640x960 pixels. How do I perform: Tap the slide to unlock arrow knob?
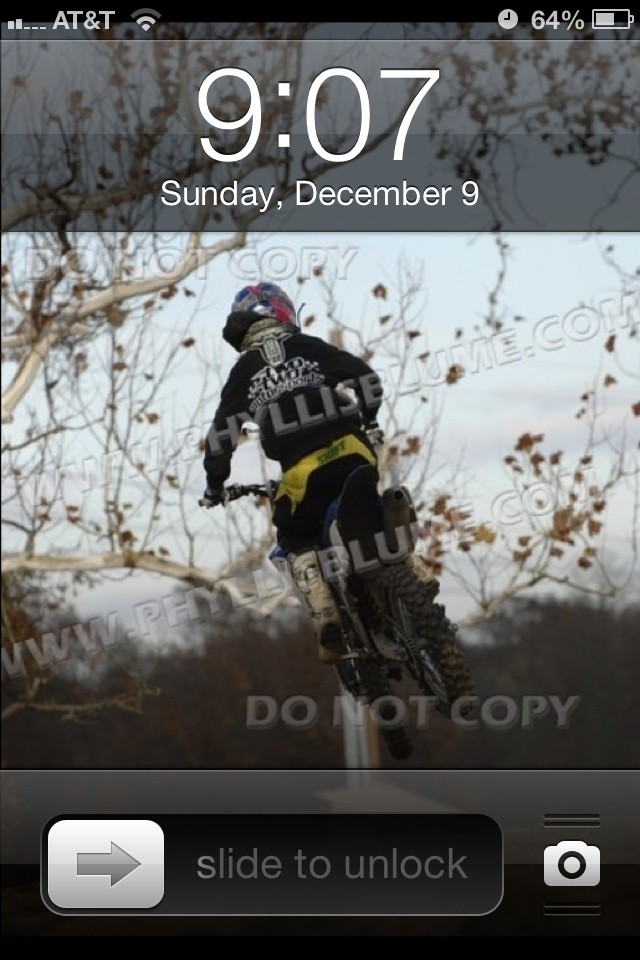tap(106, 864)
